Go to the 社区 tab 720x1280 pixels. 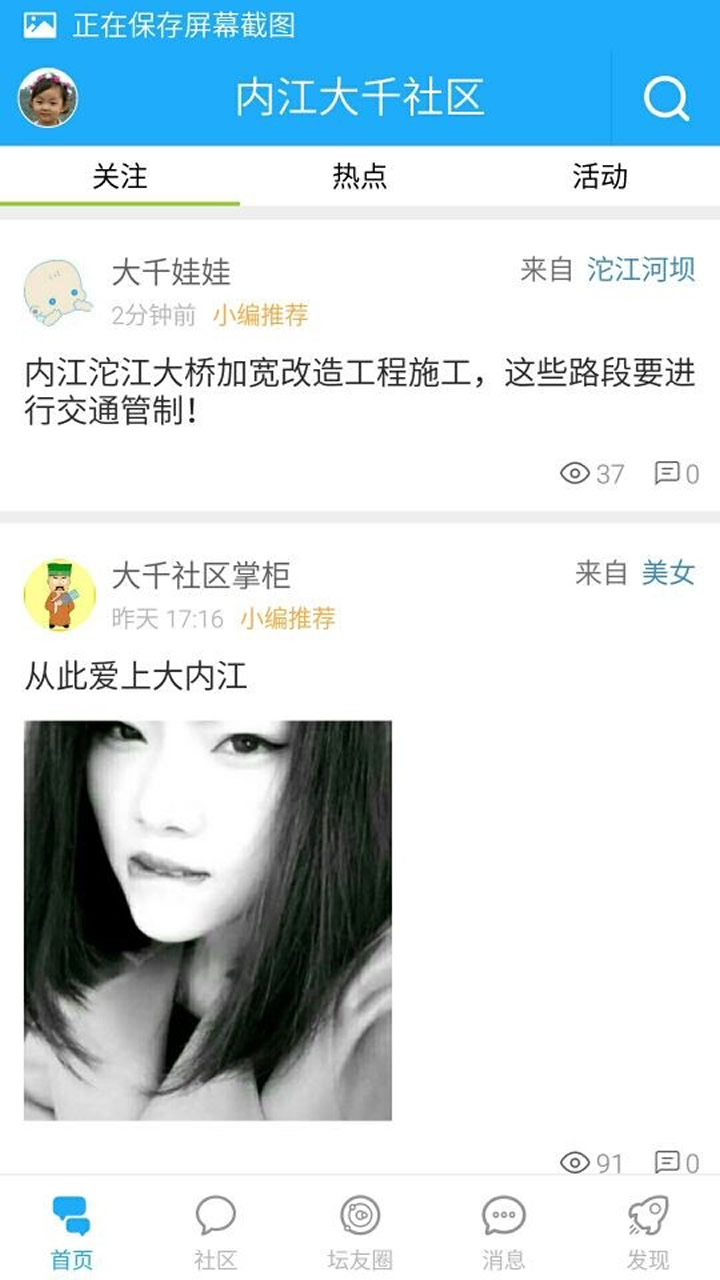click(x=215, y=1230)
